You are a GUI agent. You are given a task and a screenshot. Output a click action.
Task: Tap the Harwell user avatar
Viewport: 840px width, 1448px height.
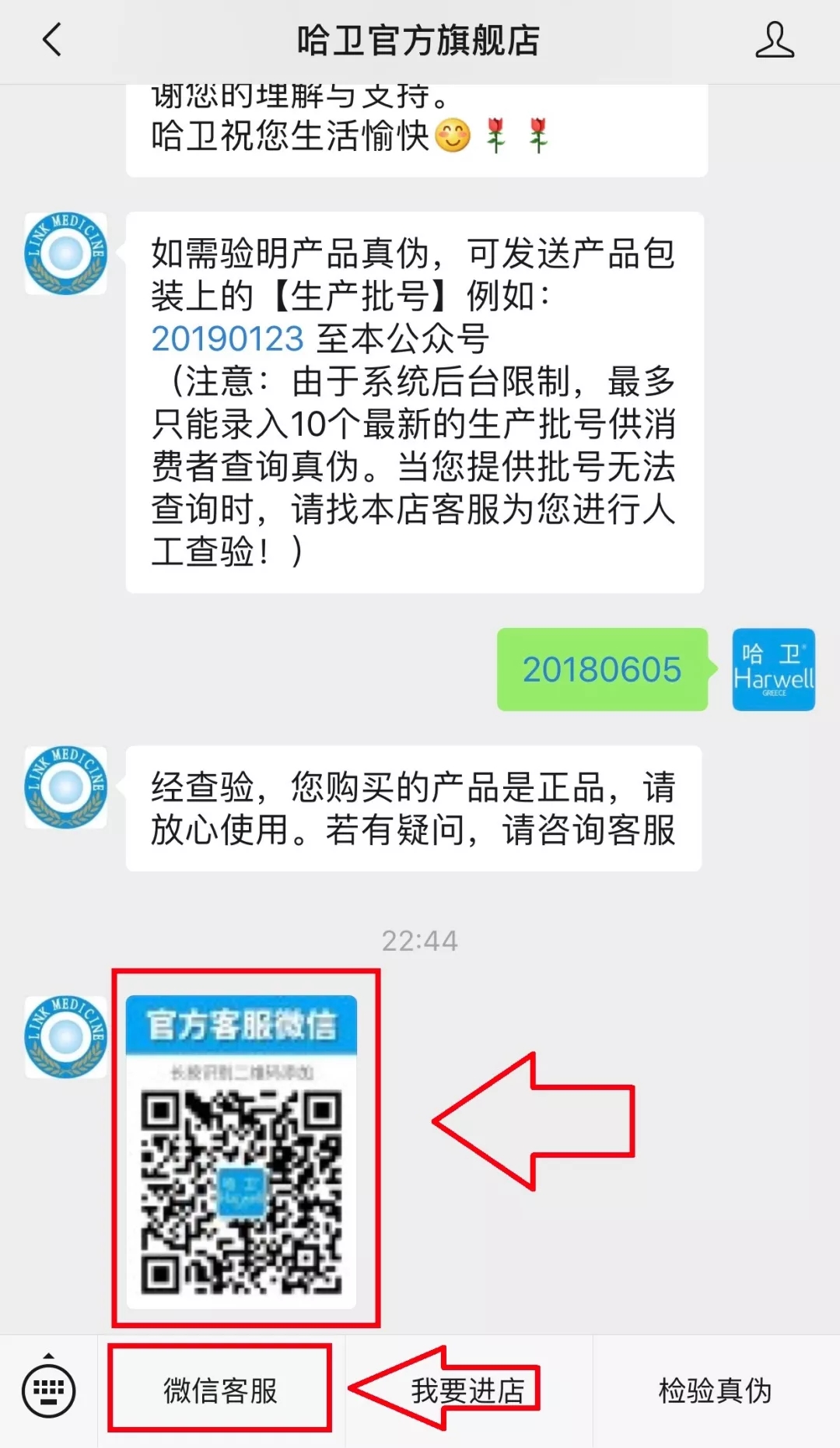[773, 669]
